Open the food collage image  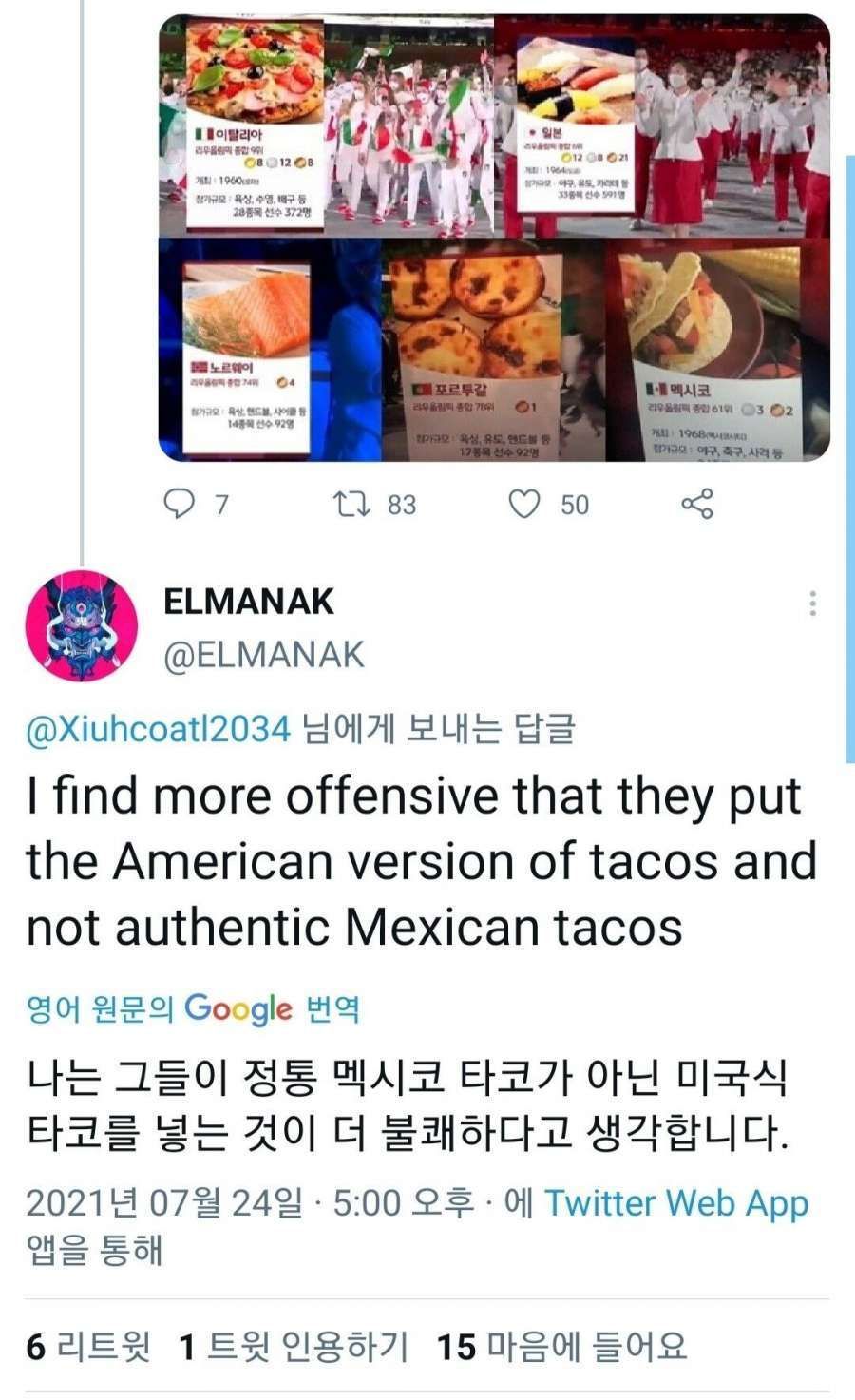[494, 238]
